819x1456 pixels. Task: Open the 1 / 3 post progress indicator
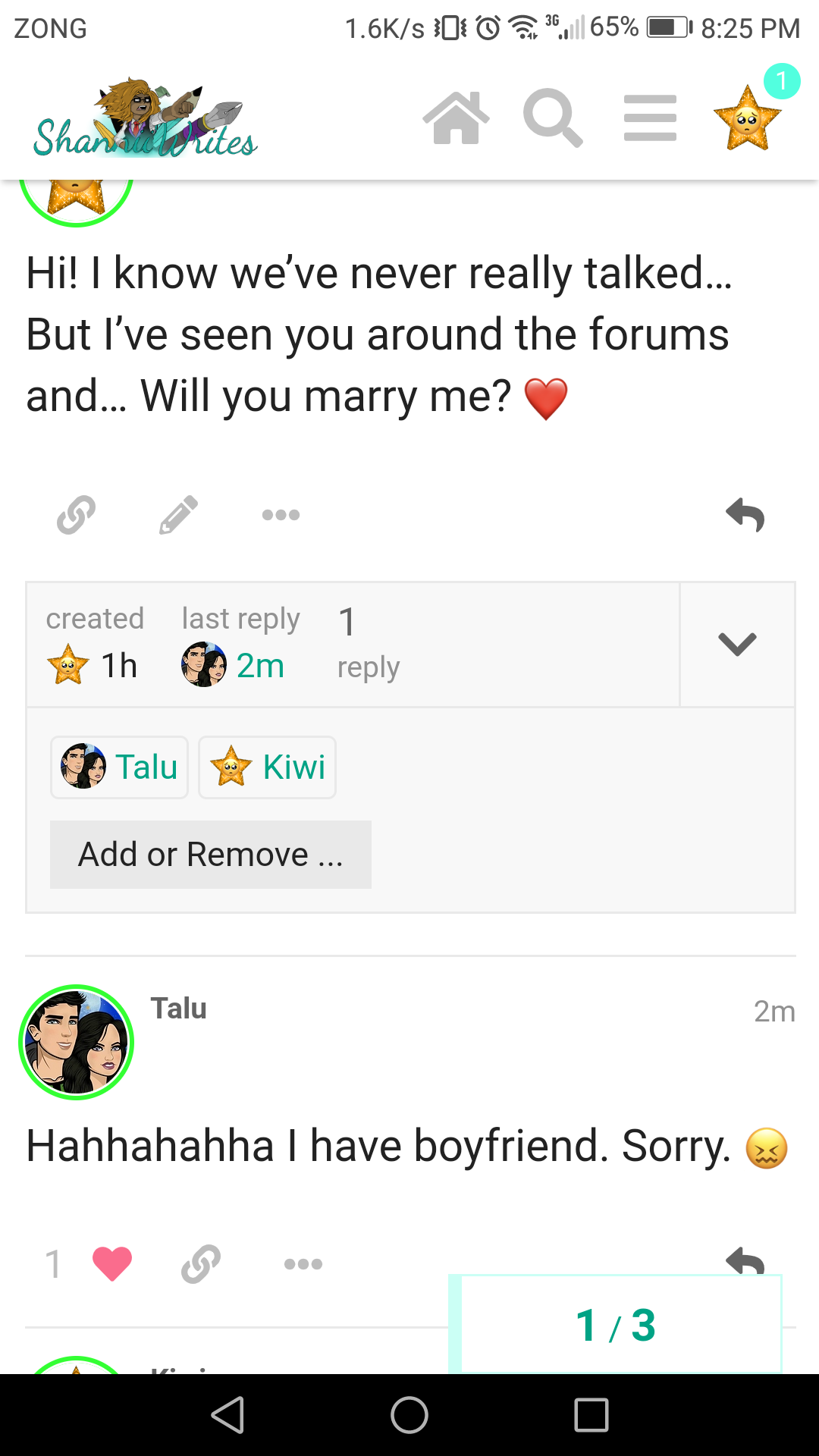[x=615, y=1324]
